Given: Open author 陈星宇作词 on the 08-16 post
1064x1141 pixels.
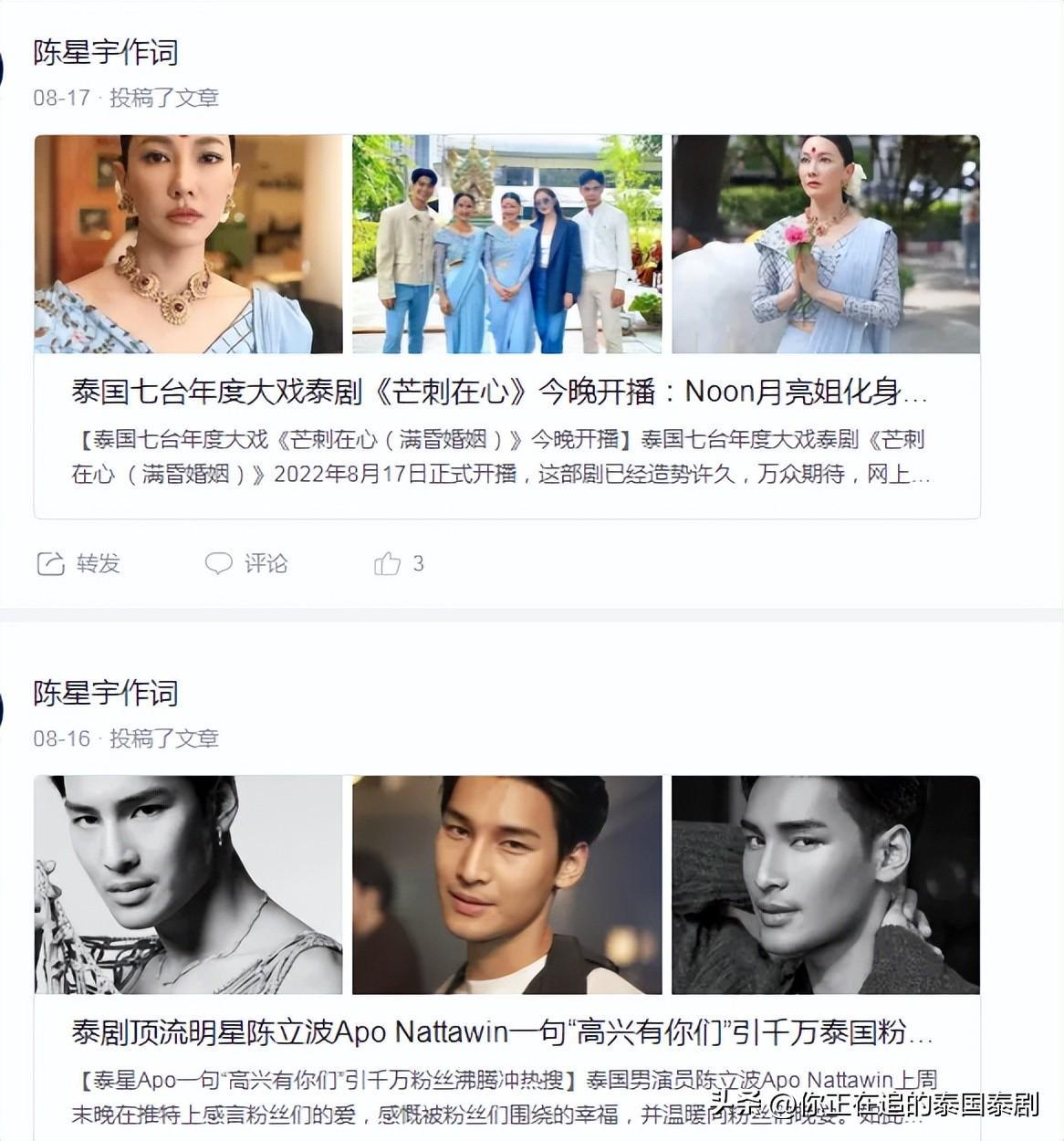Looking at the screenshot, I should (x=106, y=694).
